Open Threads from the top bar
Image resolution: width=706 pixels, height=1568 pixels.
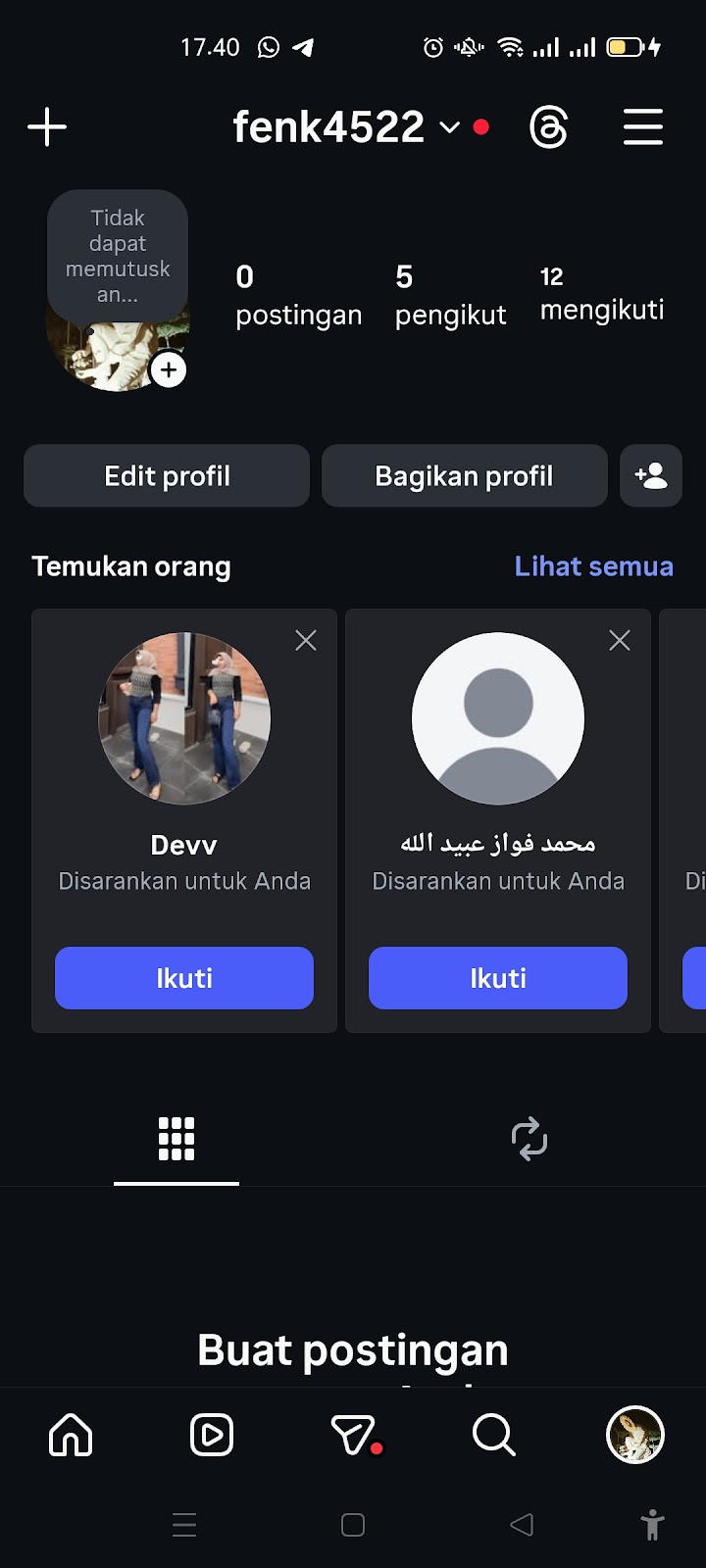click(548, 127)
